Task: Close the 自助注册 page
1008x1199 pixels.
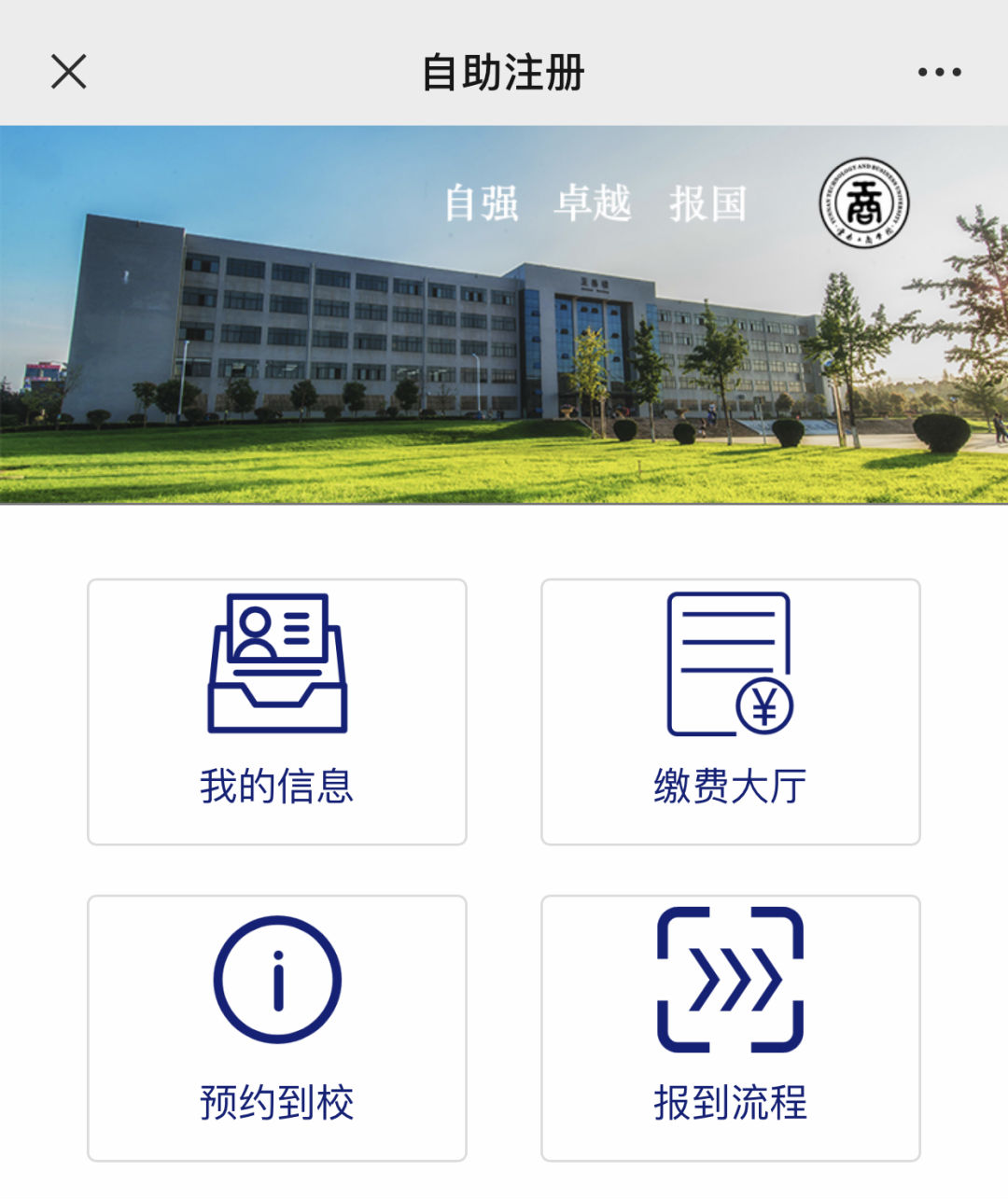Action: tap(68, 72)
